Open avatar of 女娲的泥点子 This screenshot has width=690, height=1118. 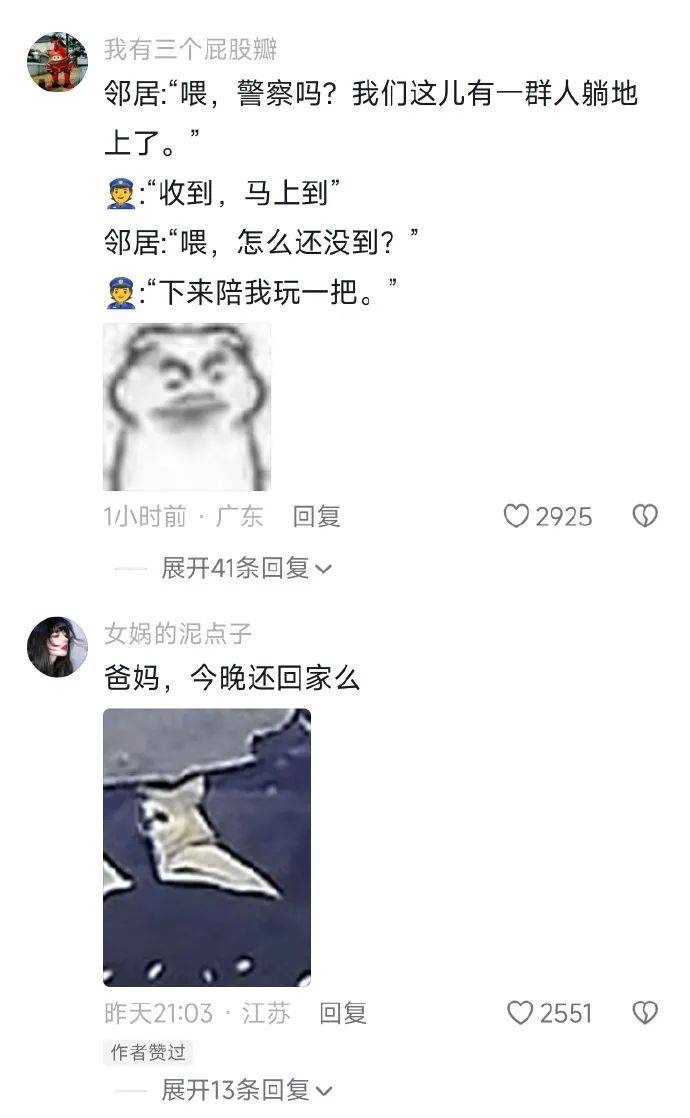(57, 647)
